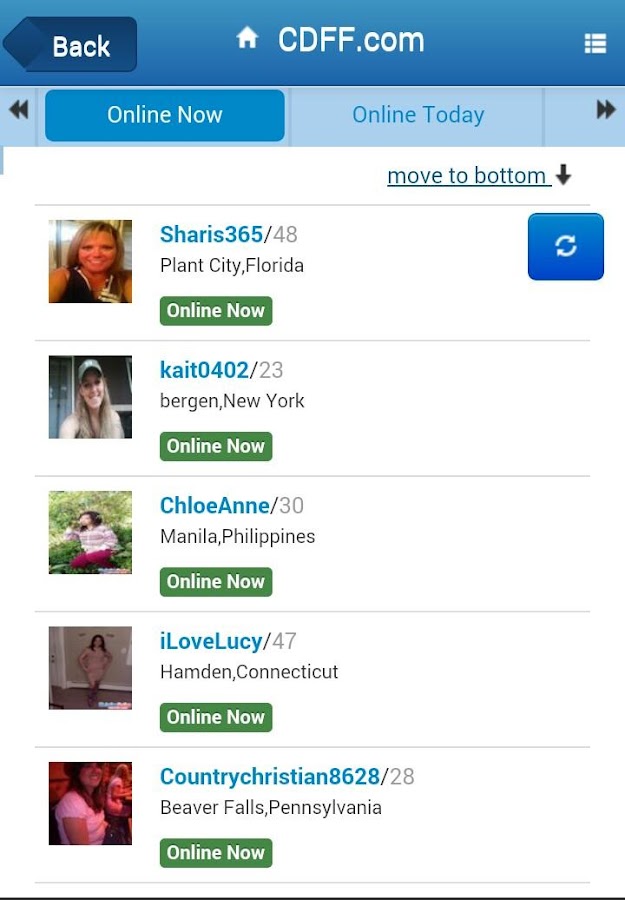625x900 pixels.
Task: Open Sharis365's profile
Action: [x=211, y=234]
